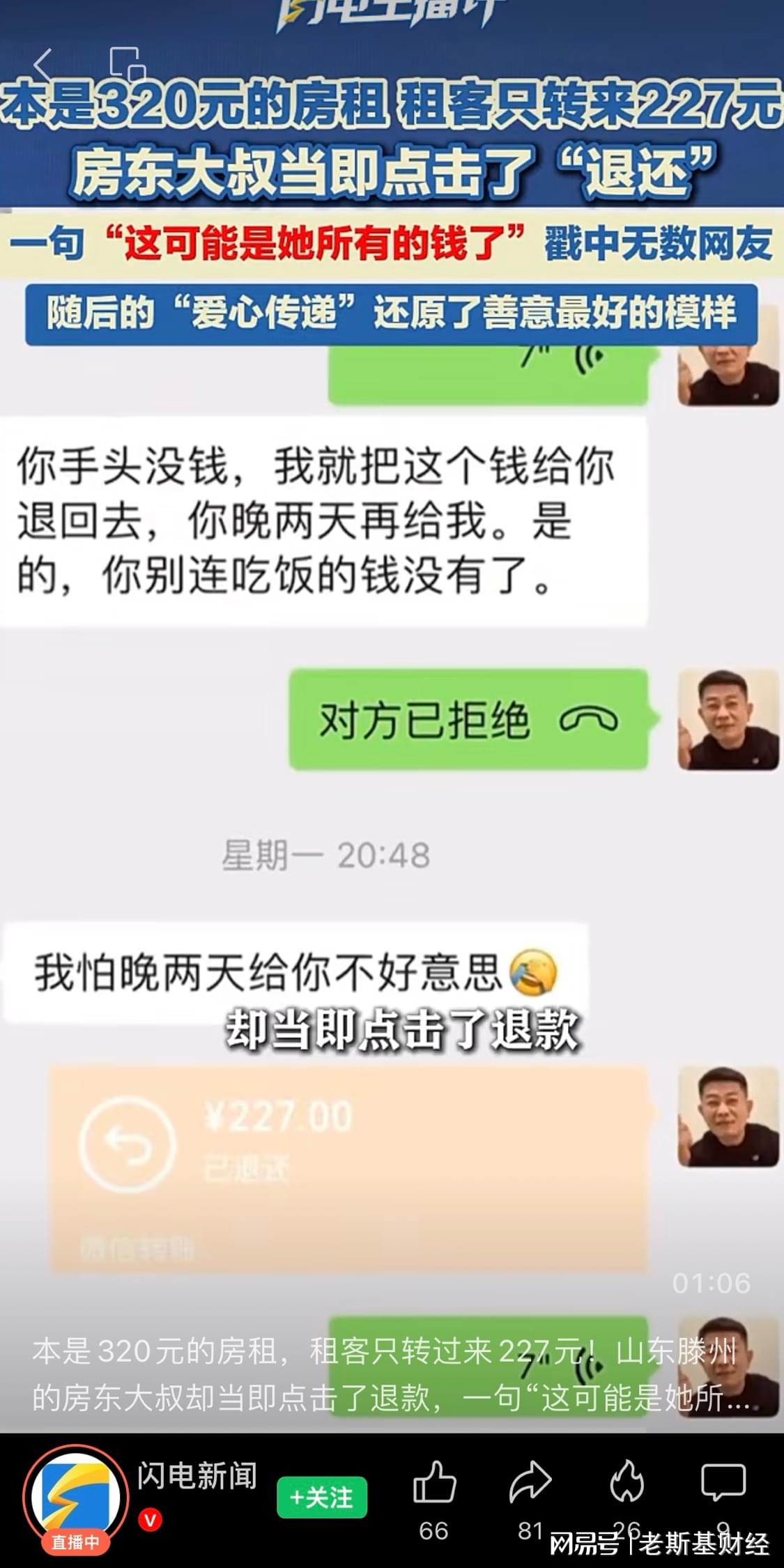Like this video with thumbs-up icon

pos(434,1482)
